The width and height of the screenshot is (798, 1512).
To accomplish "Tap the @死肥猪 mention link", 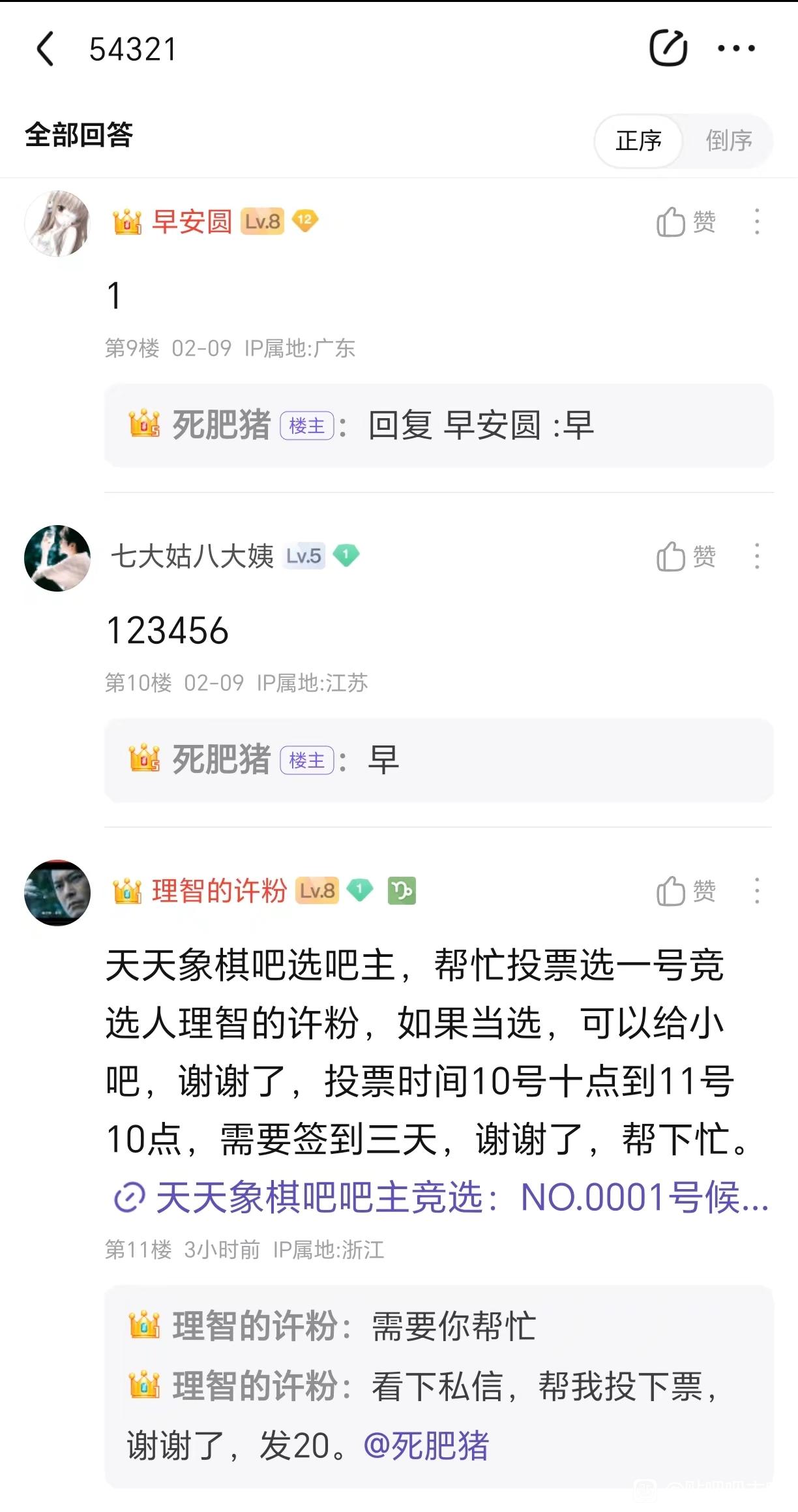I will 426,1445.
